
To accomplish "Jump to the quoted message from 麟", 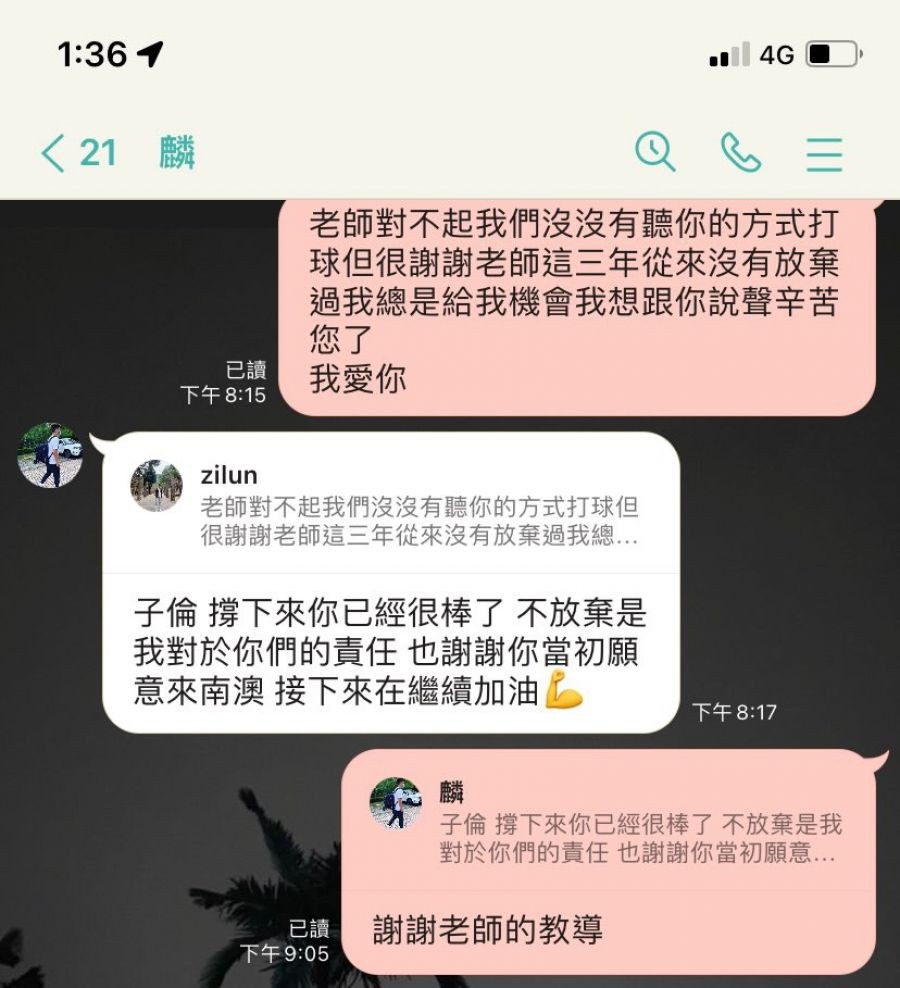I will point(608,822).
